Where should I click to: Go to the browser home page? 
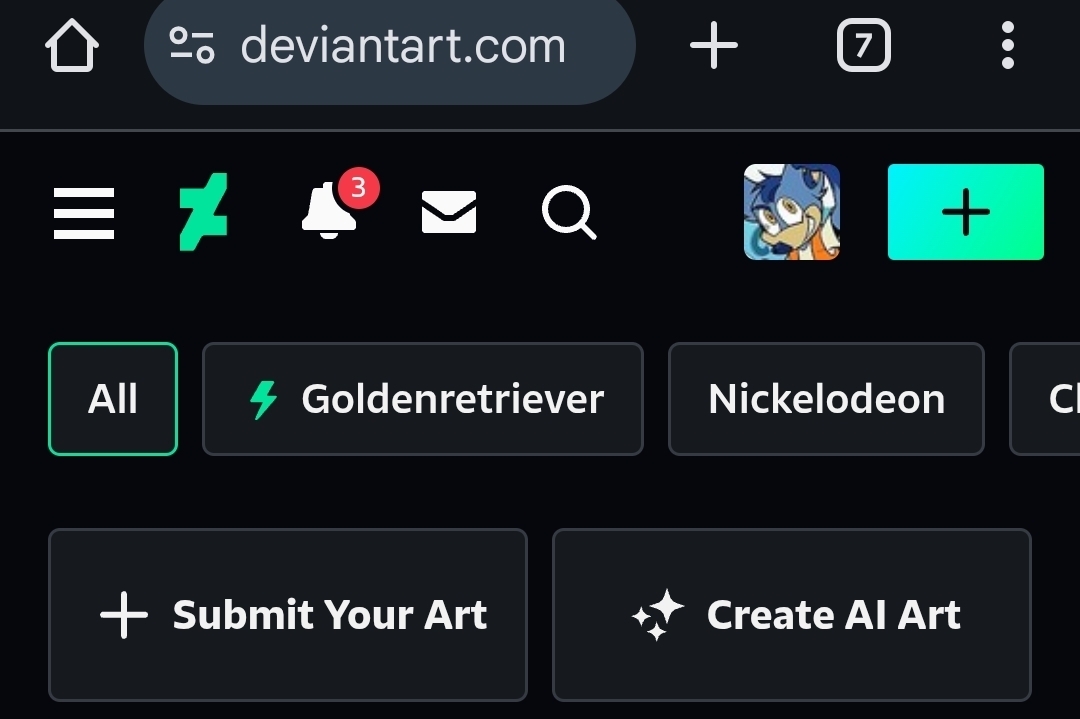[72, 46]
